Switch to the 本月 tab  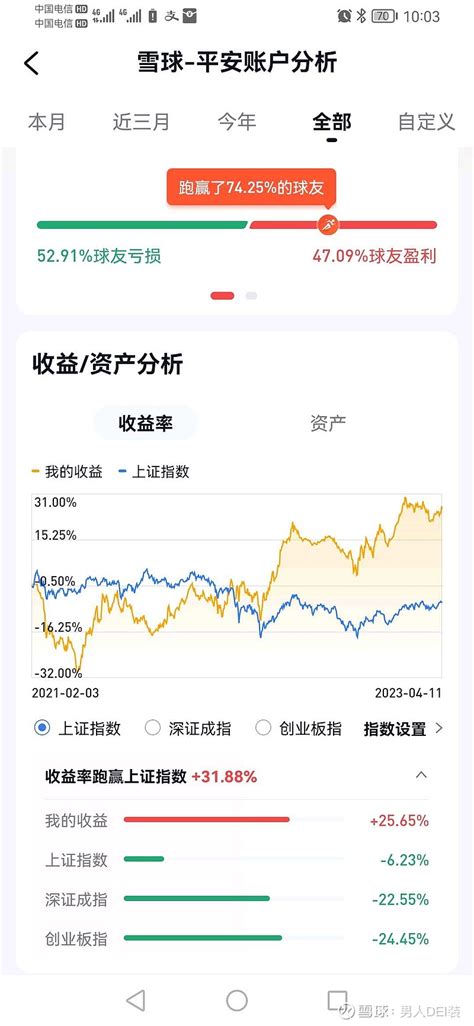(x=46, y=122)
